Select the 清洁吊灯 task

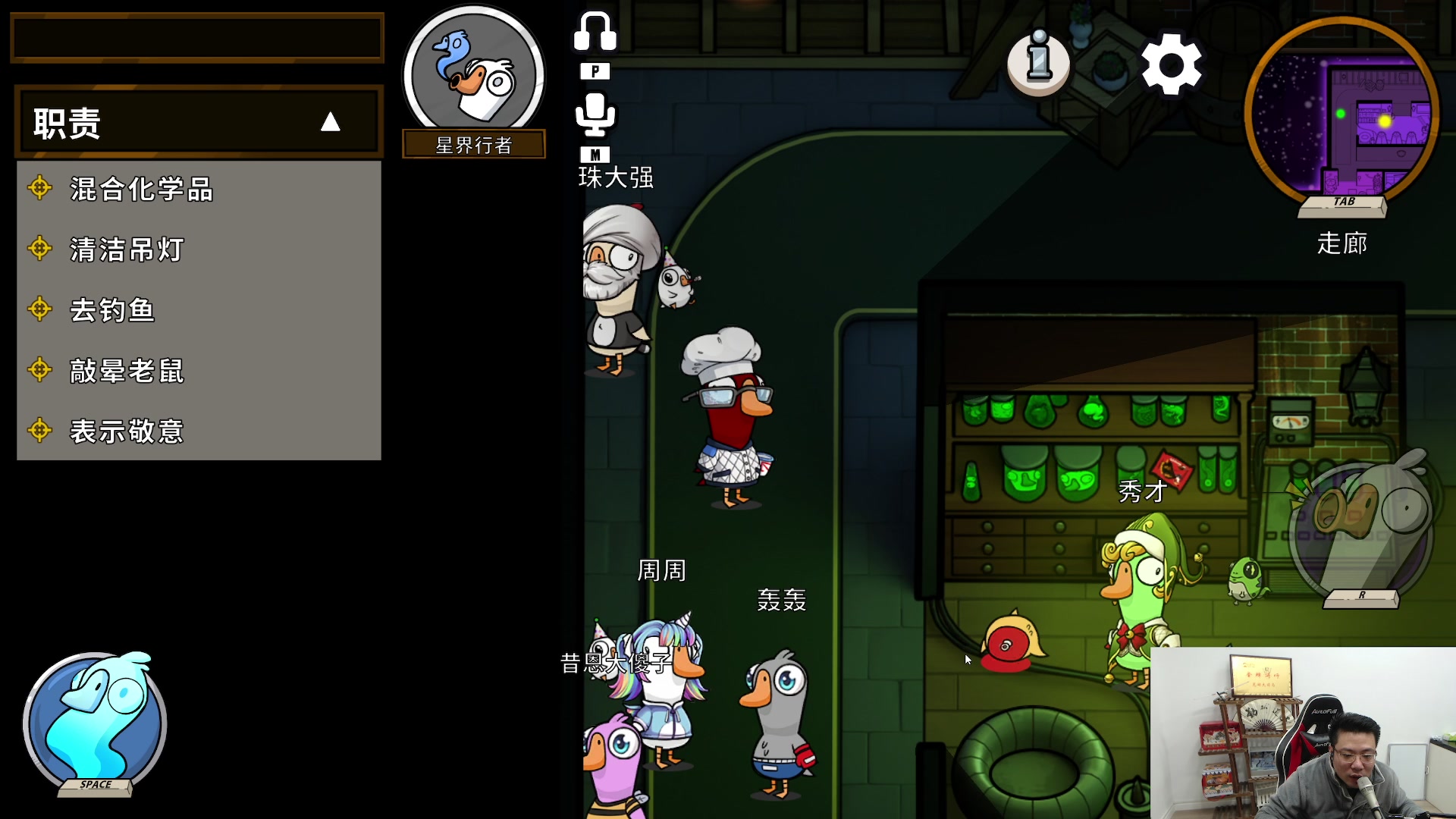127,249
